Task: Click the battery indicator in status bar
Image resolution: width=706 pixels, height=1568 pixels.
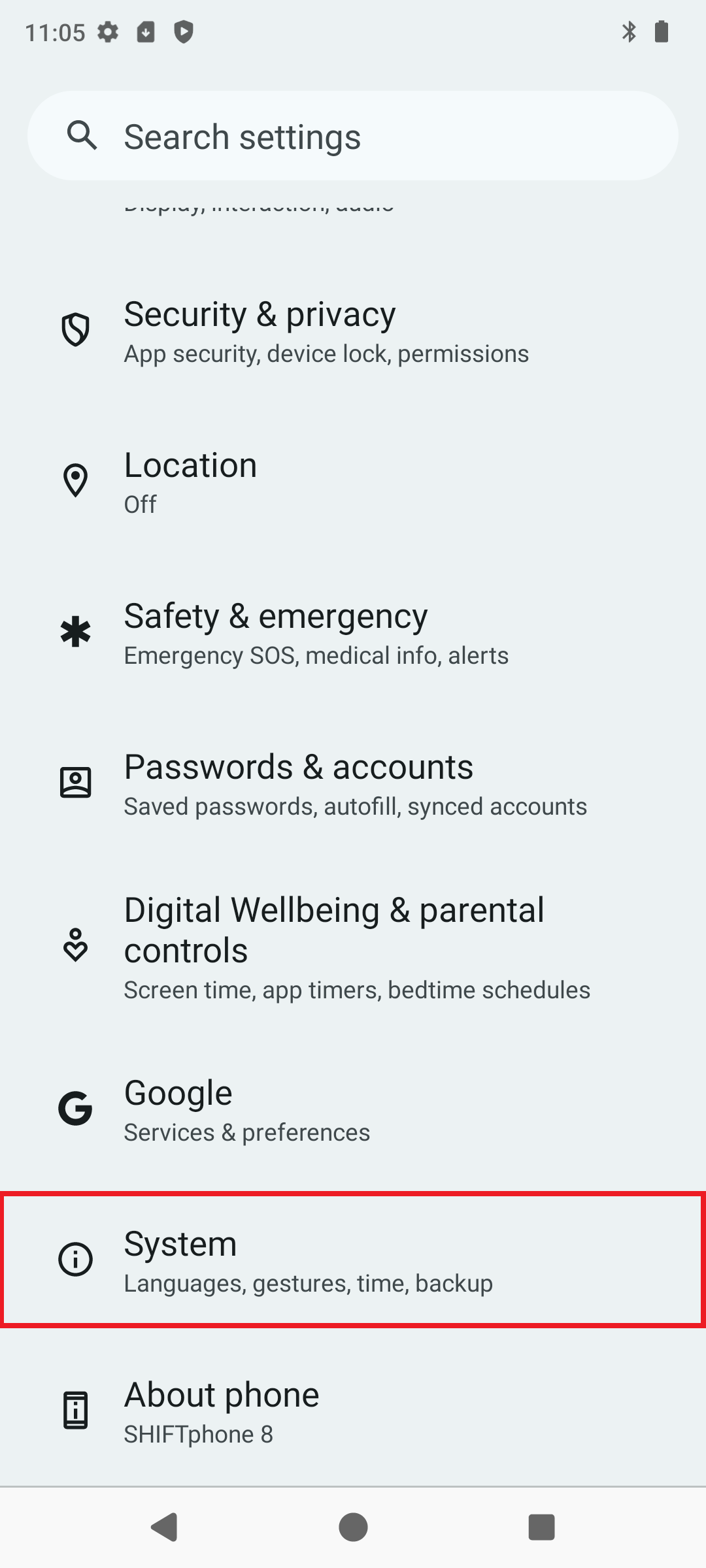Action: [663, 31]
